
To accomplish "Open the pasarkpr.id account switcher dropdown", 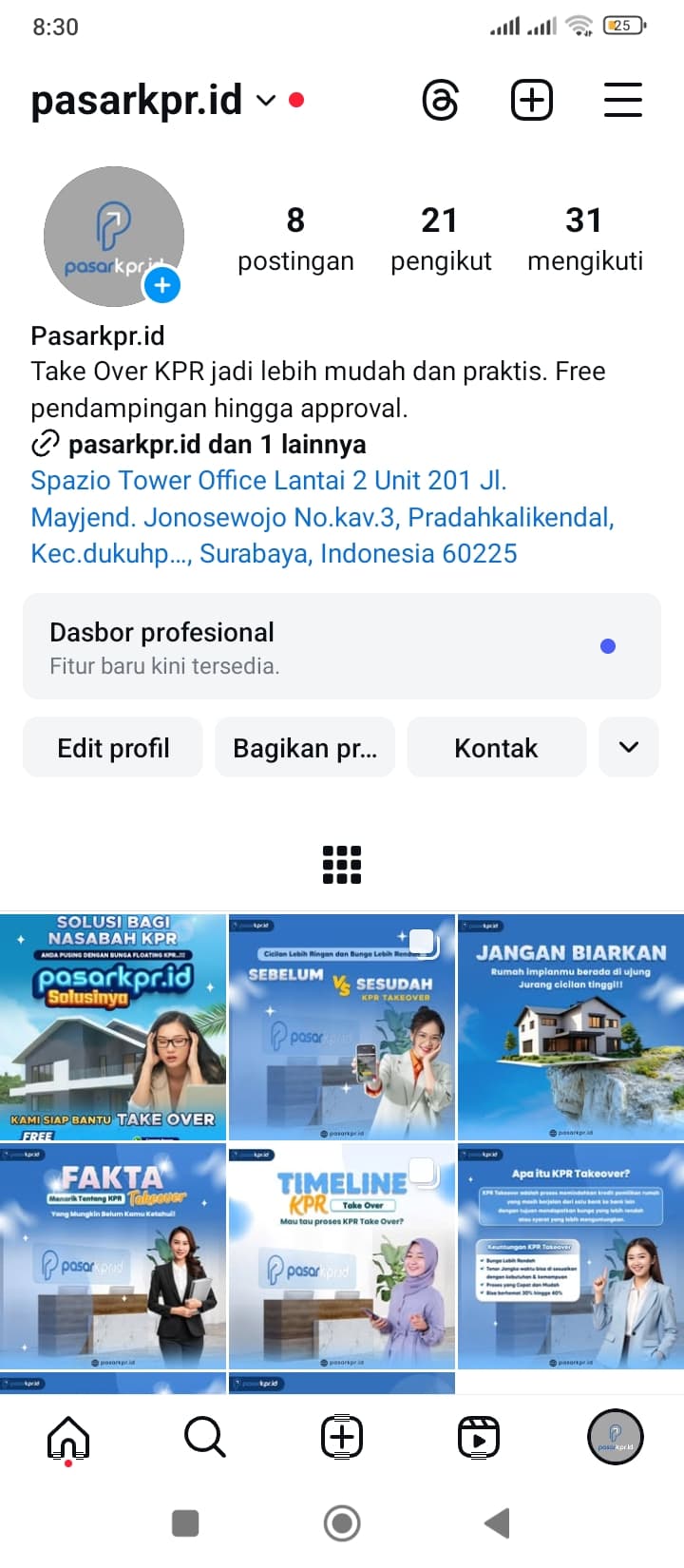I will pos(266,100).
